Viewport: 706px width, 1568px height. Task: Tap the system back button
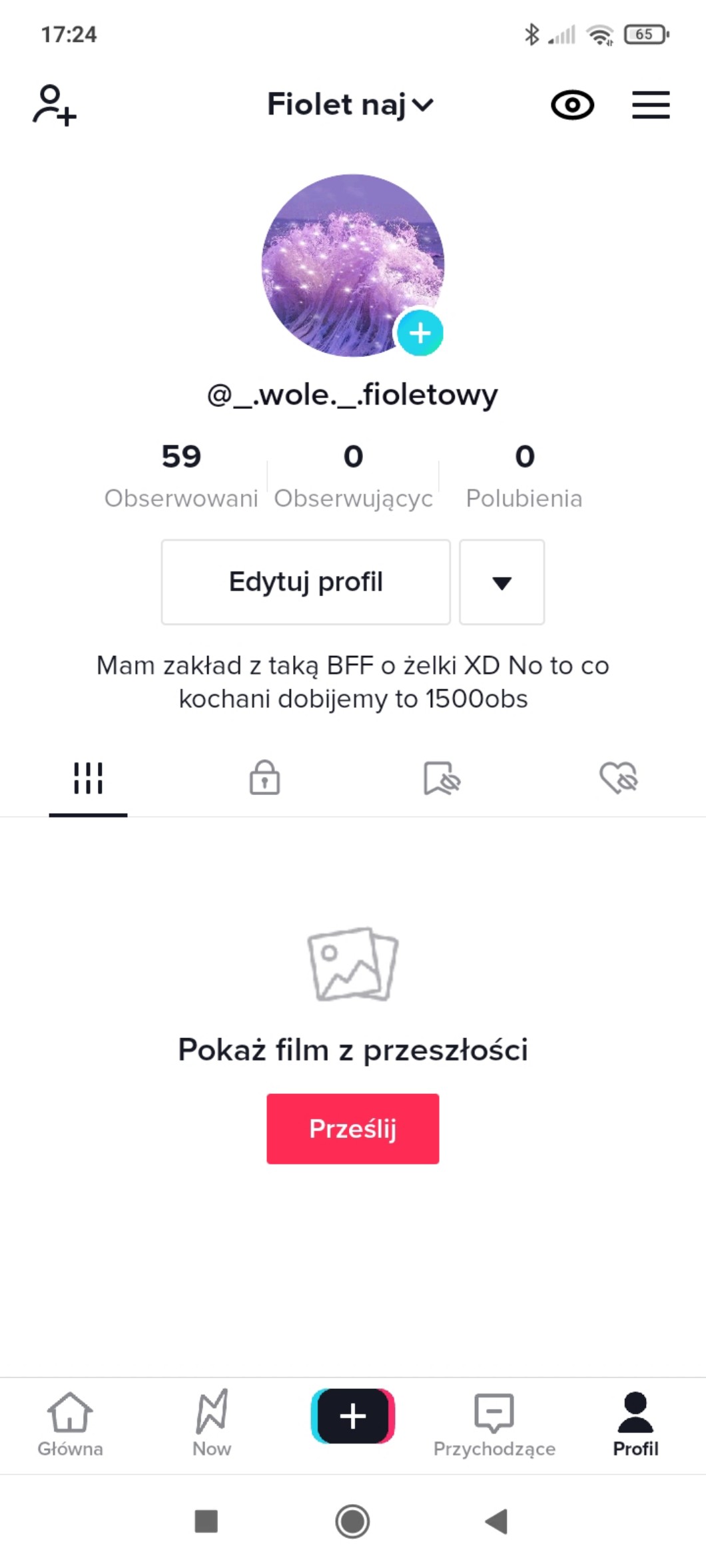(497, 1521)
